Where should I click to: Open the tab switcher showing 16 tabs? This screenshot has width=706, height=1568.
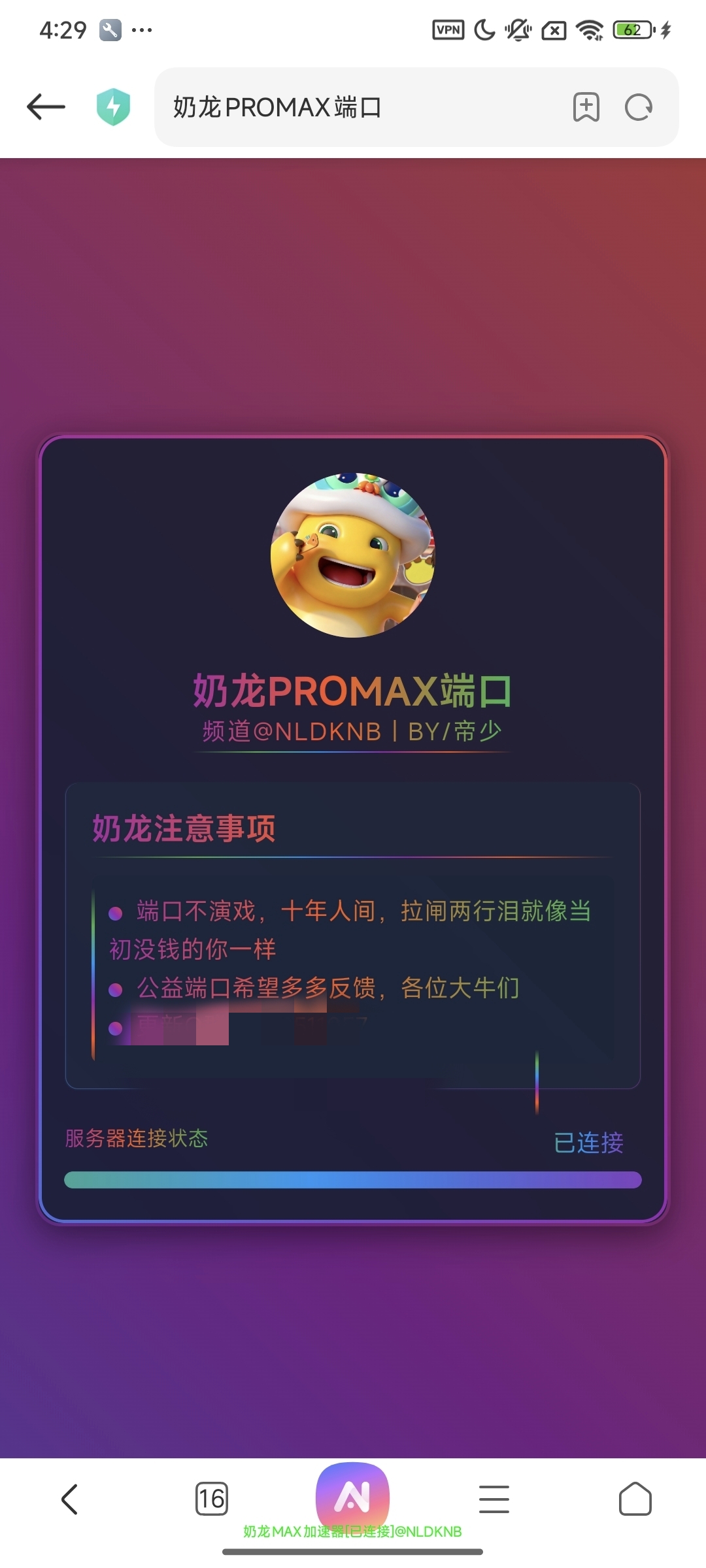(x=211, y=1499)
